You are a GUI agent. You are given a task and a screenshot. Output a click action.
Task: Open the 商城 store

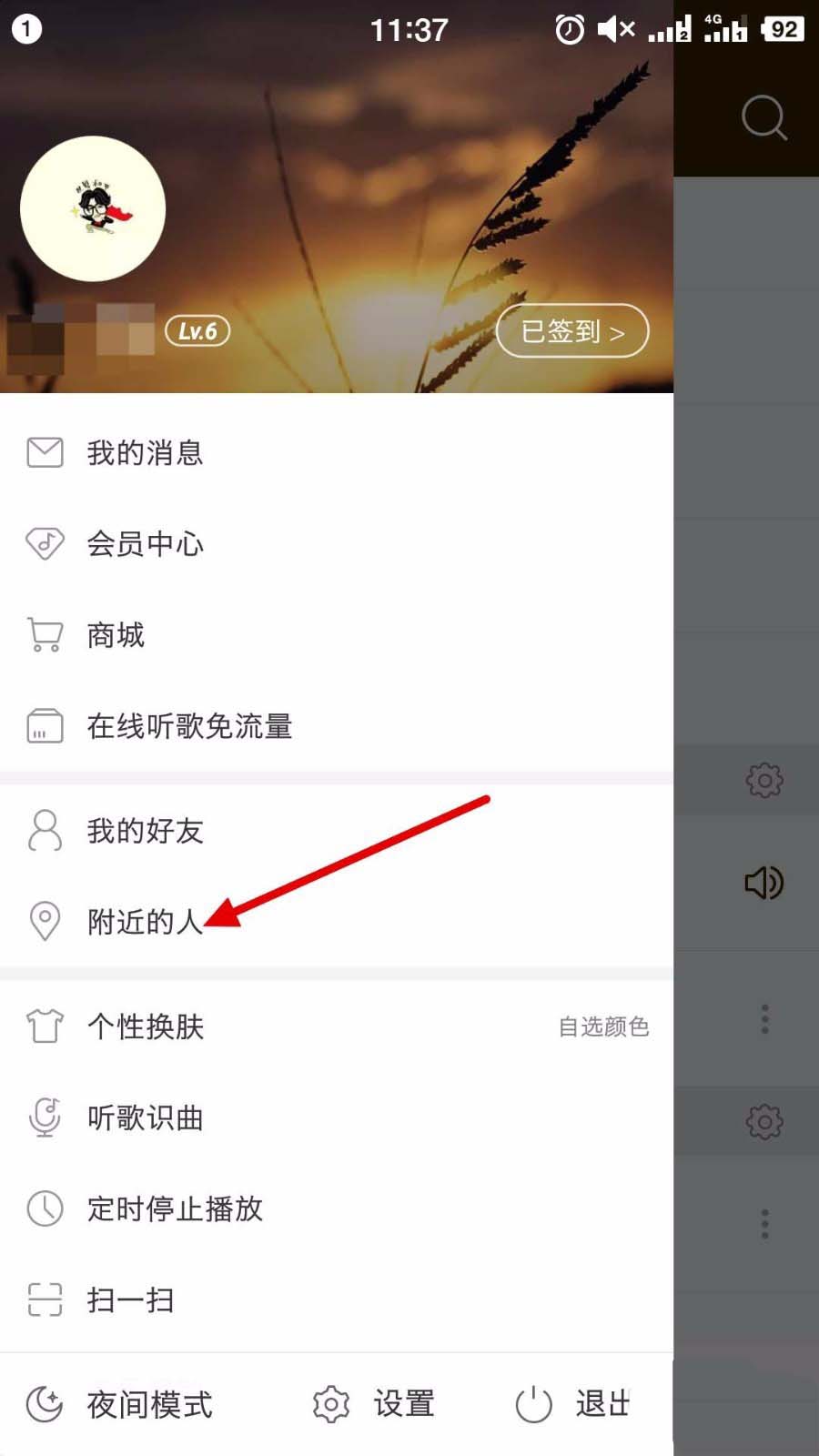[116, 634]
